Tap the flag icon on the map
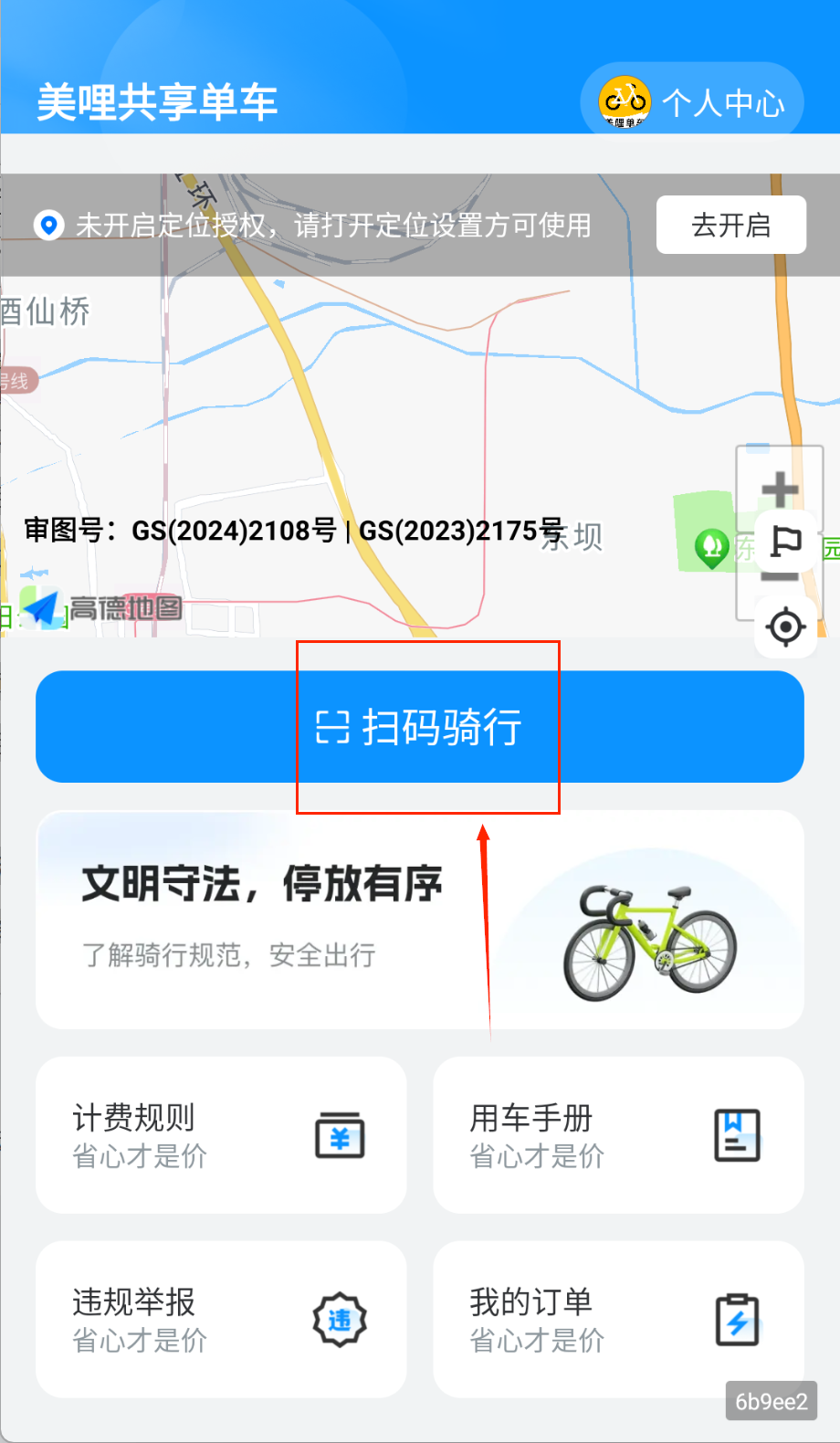840x1443 pixels. 784,542
